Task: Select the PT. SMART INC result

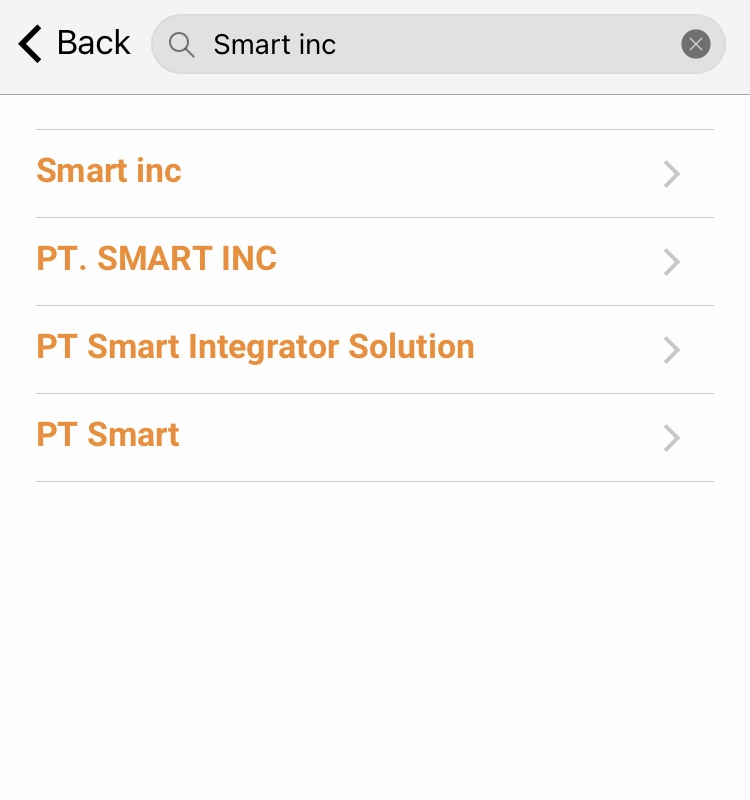Action: (374, 261)
